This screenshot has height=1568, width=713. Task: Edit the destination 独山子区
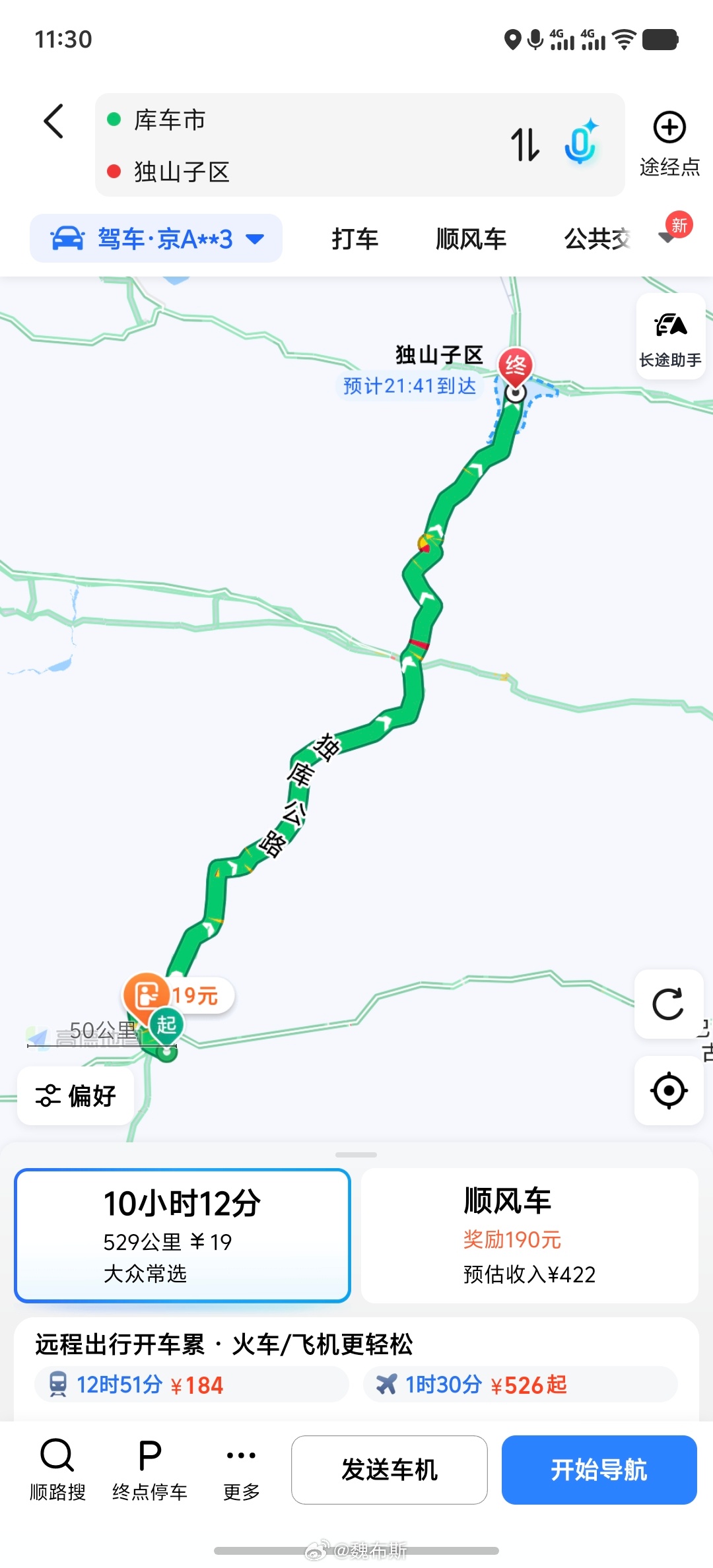182,172
